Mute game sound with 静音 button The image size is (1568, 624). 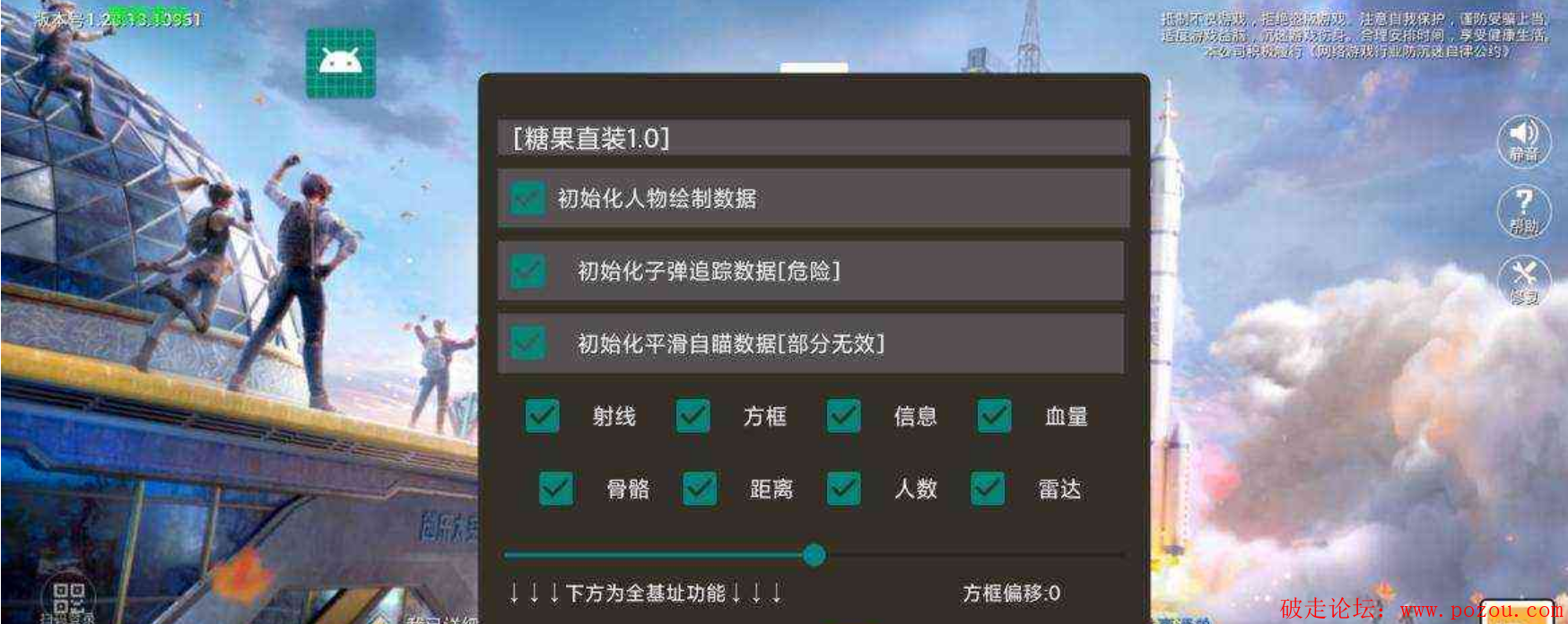1524,140
